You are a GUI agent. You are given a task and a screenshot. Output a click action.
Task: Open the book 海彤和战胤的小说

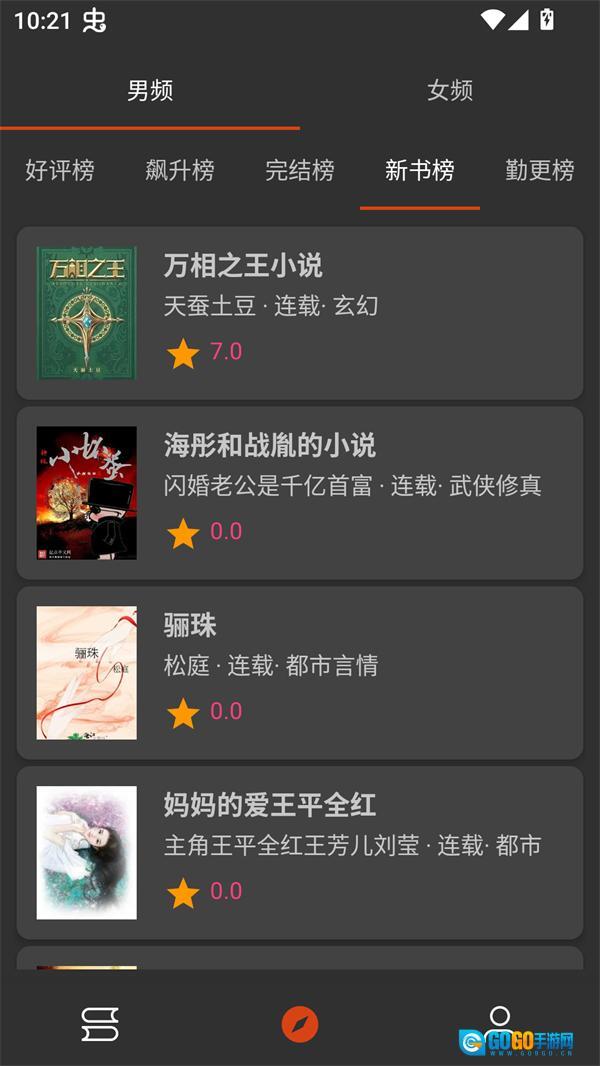coord(300,493)
